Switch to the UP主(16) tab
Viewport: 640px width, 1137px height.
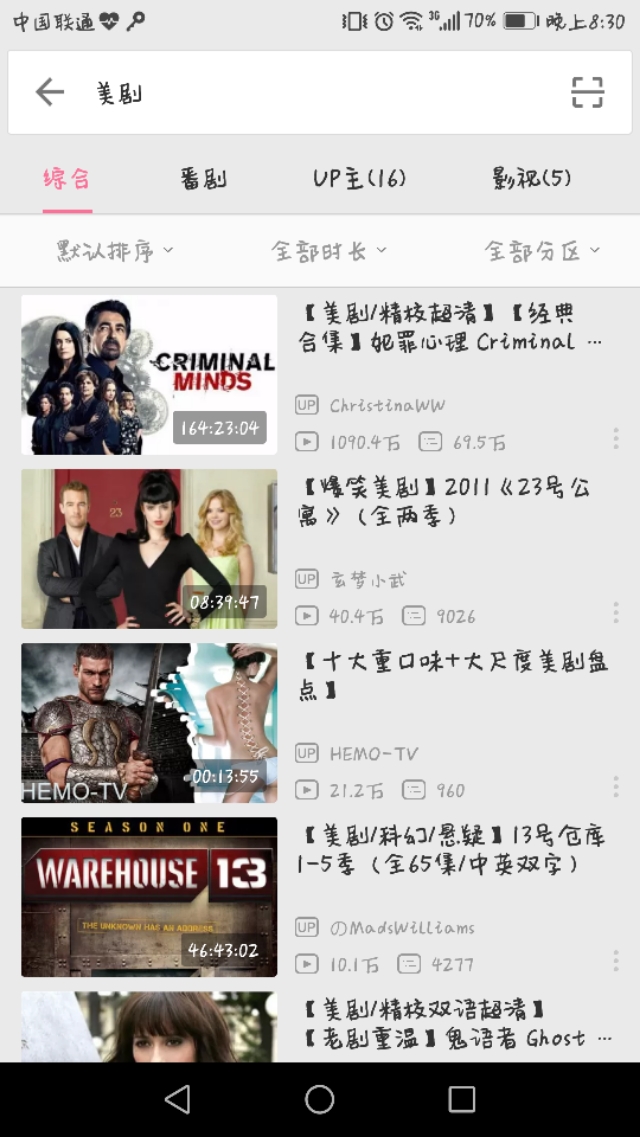359,179
